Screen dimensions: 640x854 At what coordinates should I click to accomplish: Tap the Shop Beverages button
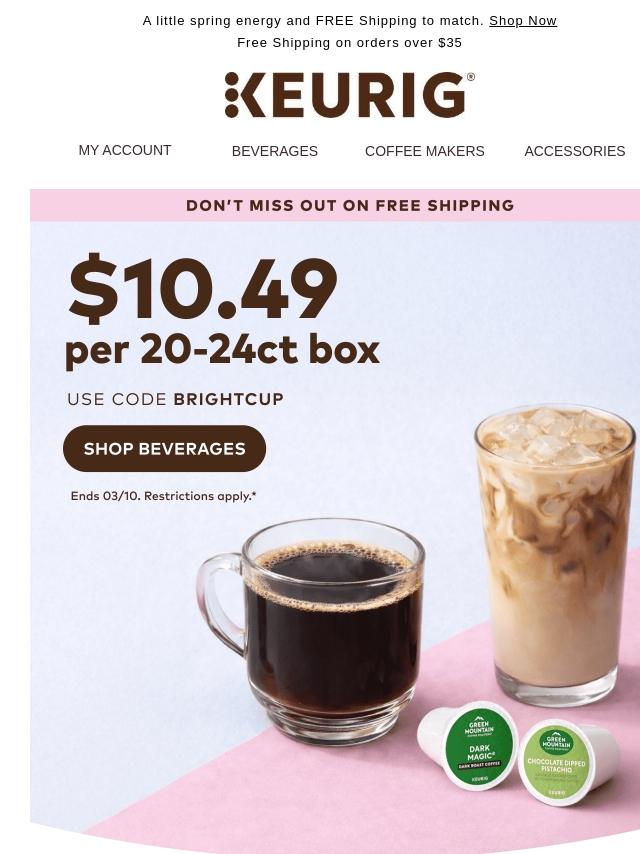[164, 449]
